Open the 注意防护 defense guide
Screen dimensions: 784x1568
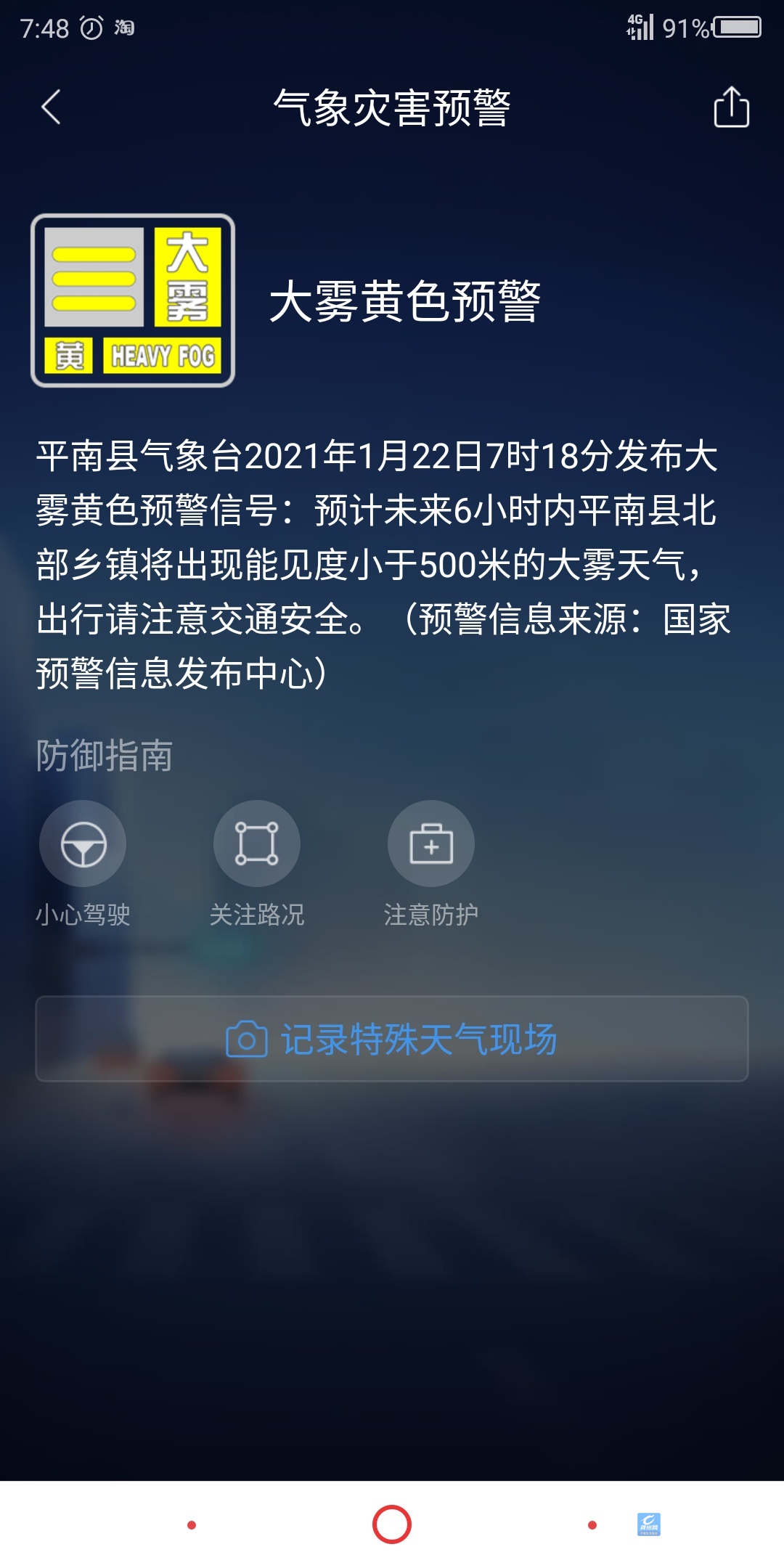tap(431, 844)
